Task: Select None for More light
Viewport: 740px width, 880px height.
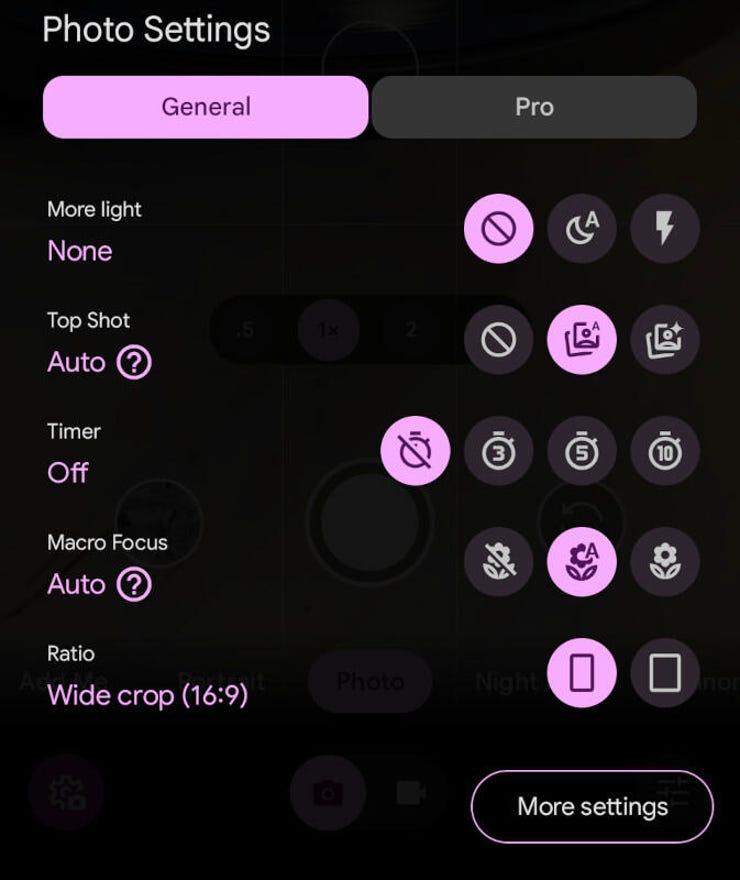Action: pyautogui.click(x=498, y=230)
